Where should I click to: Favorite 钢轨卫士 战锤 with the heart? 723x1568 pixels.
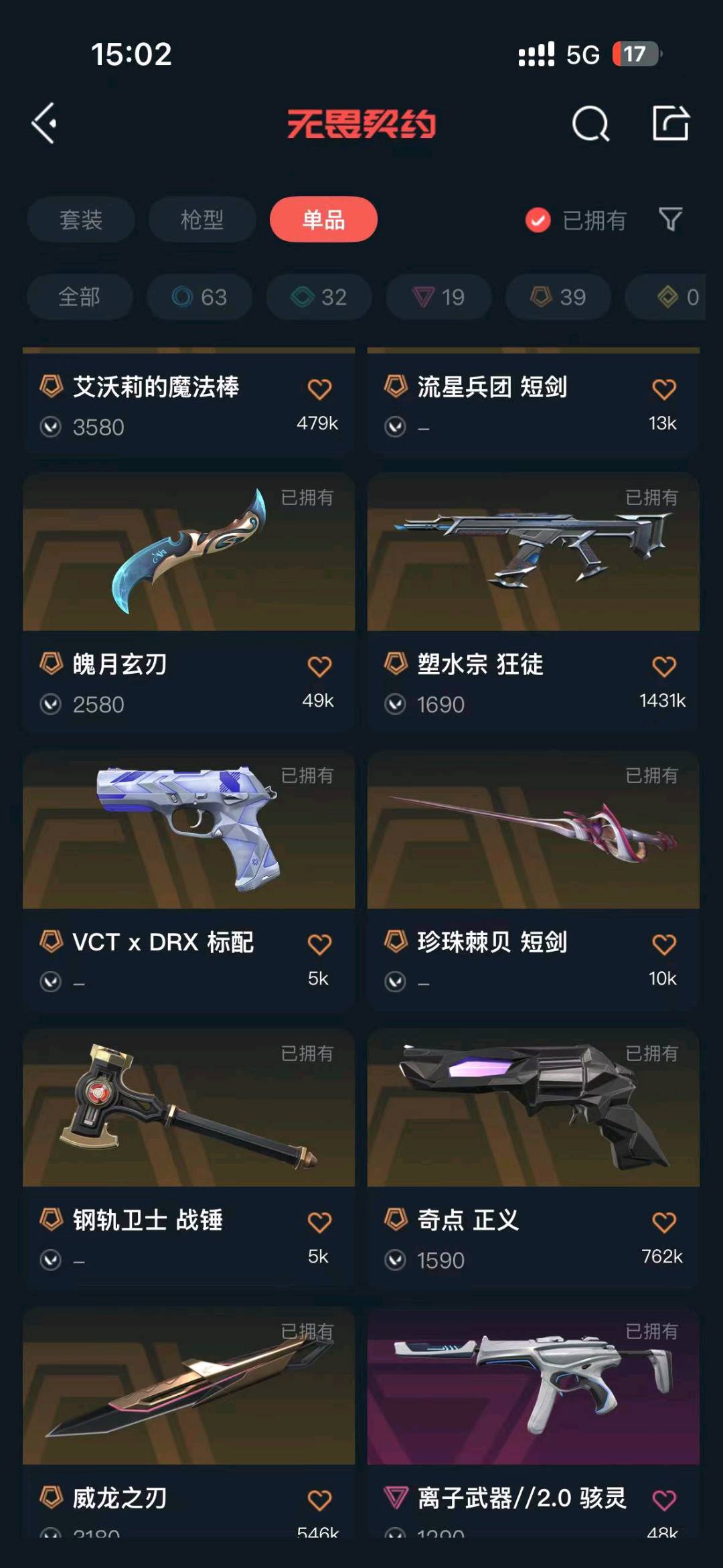point(319,1222)
